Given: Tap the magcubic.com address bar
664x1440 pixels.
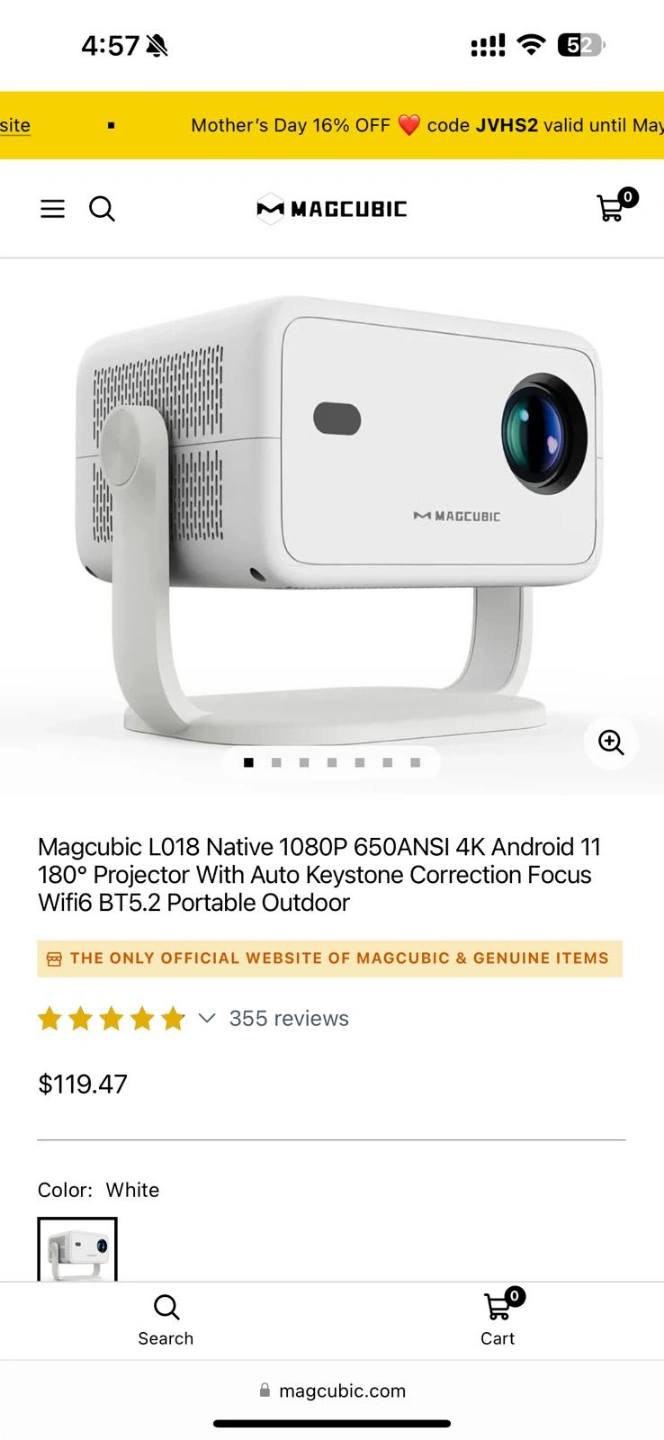Looking at the screenshot, I should click(x=332, y=1390).
